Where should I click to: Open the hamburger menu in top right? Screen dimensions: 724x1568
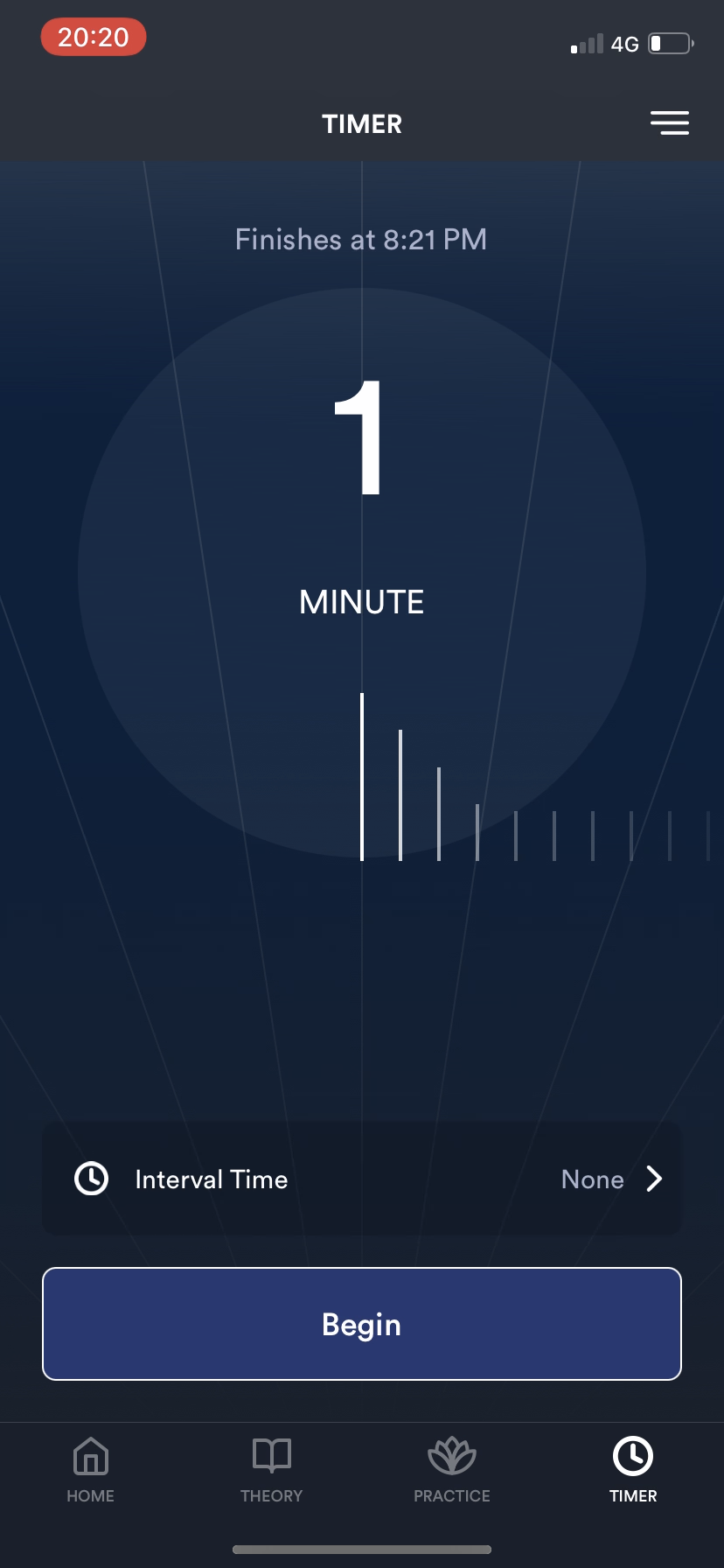(670, 123)
